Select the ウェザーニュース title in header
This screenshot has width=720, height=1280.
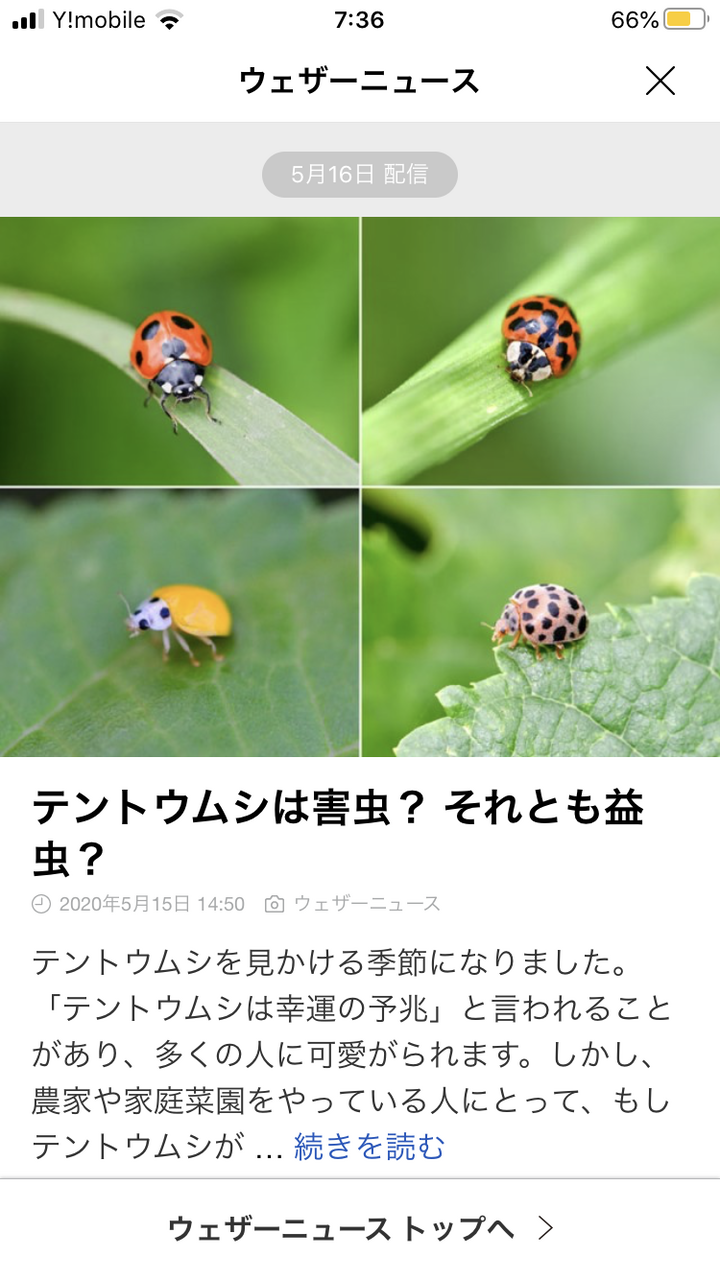pos(358,81)
